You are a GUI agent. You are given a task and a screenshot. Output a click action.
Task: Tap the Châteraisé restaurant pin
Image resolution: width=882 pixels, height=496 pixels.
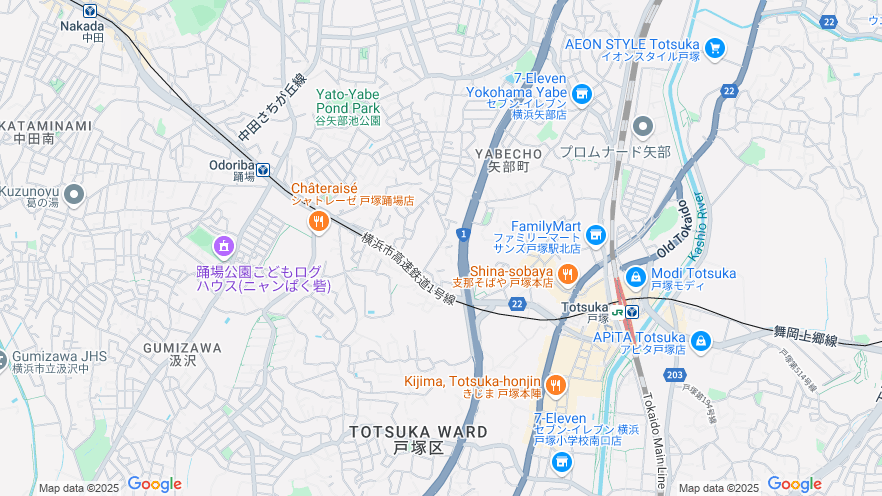click(x=319, y=221)
